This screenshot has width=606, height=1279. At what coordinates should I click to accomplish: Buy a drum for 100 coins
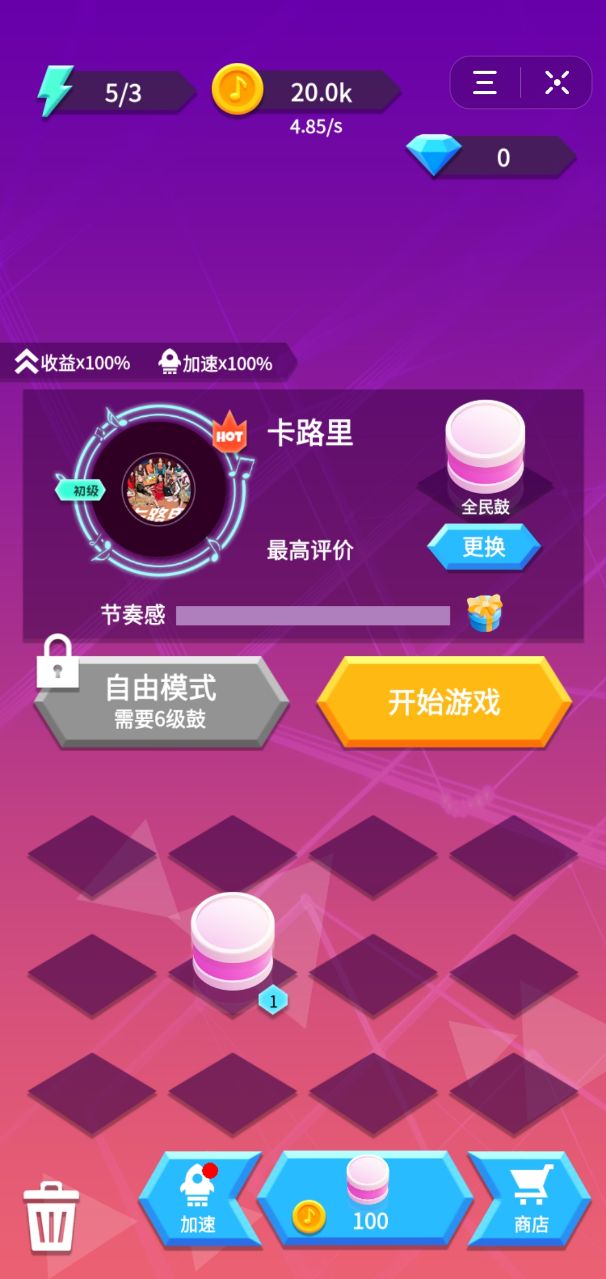tap(367, 1198)
